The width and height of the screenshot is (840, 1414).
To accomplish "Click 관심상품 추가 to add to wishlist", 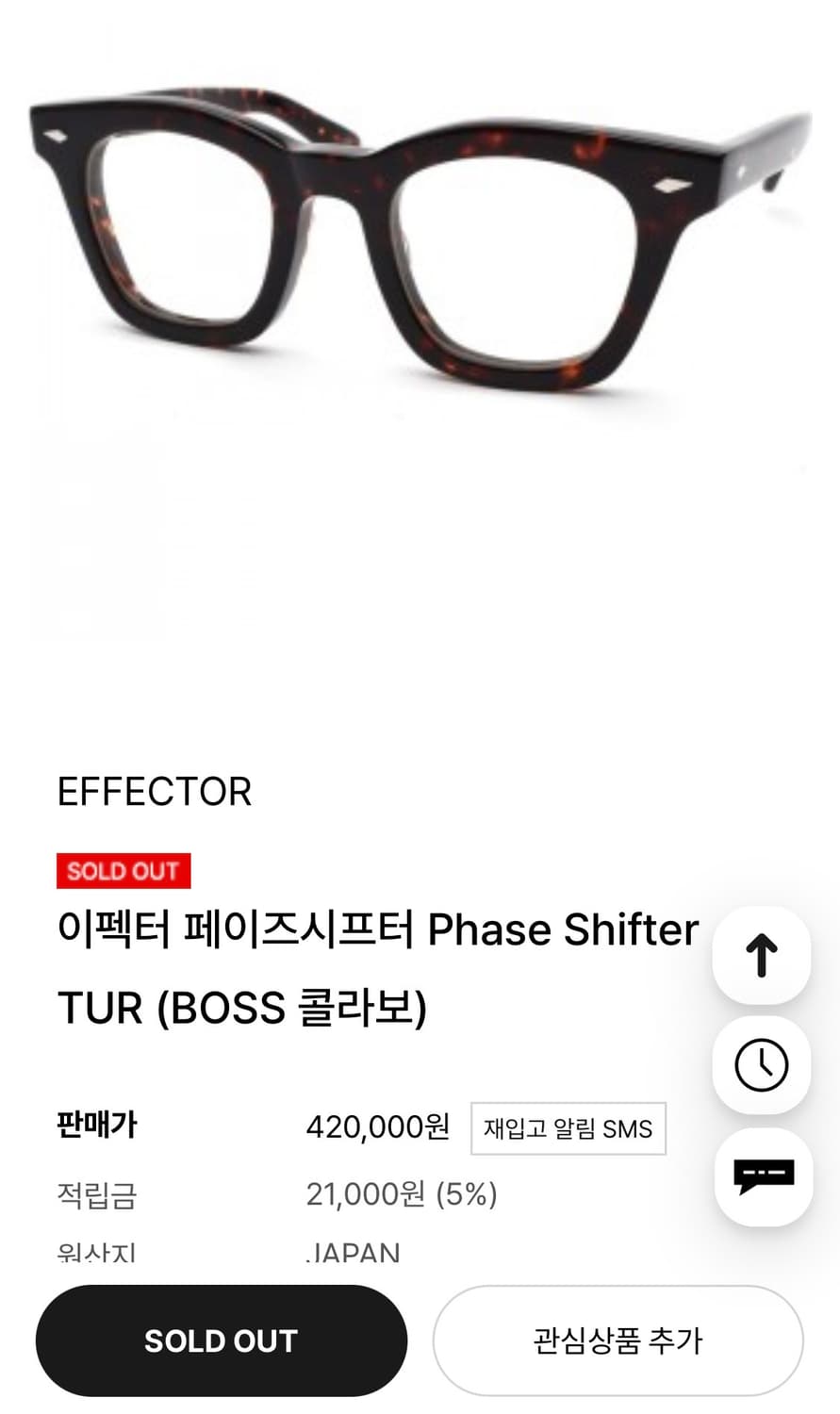I will point(618,1340).
